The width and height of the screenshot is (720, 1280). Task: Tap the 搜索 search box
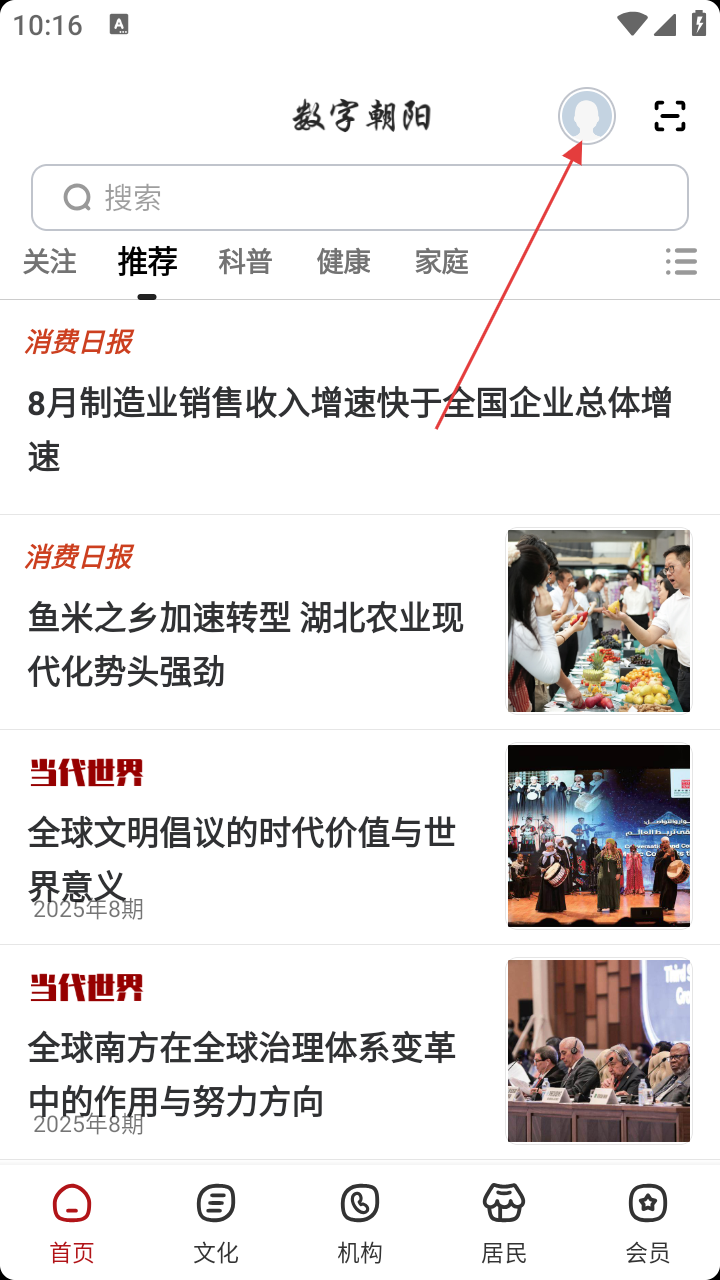360,198
